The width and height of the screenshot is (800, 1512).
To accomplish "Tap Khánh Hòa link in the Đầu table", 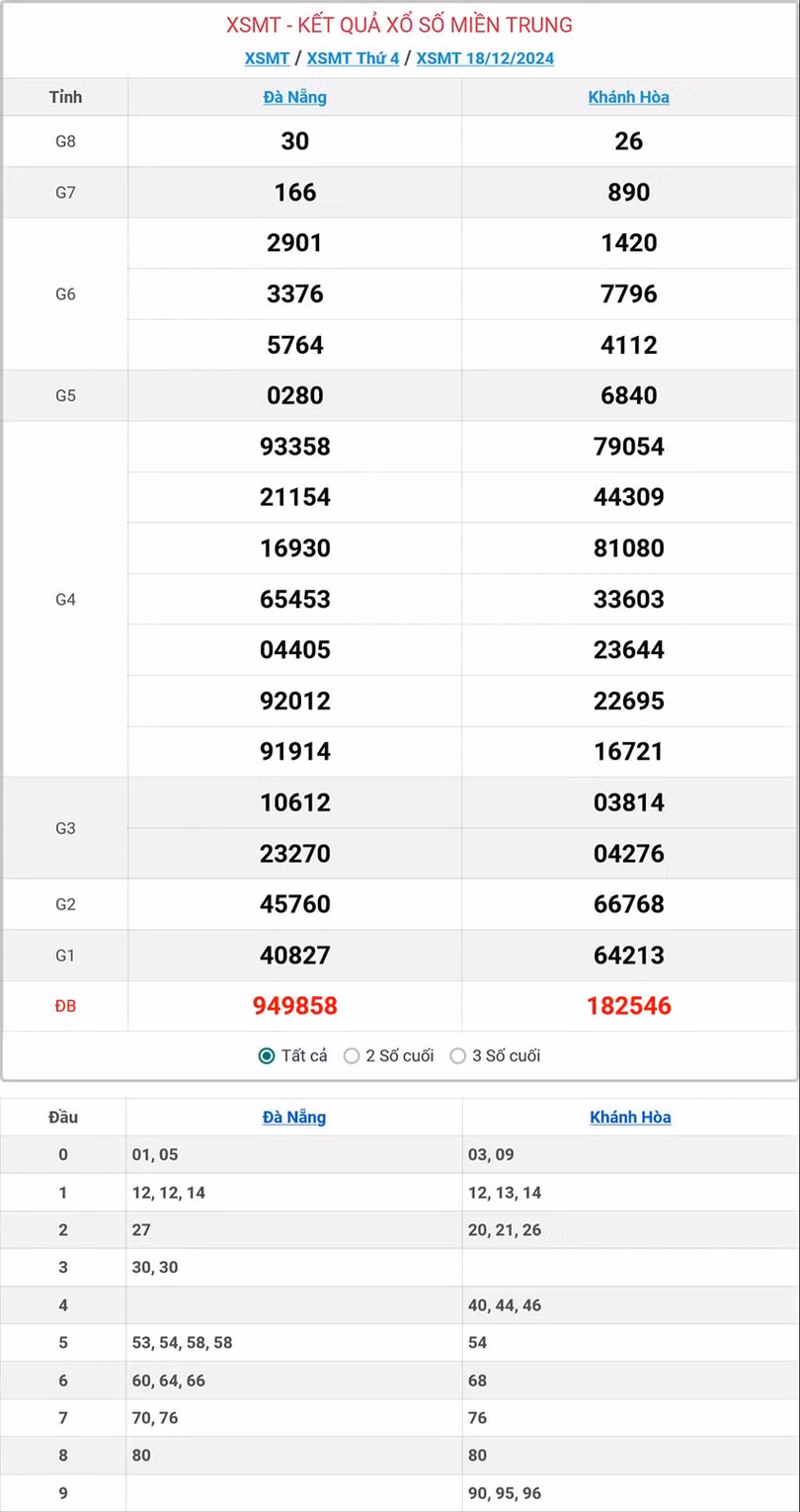I will [630, 1117].
